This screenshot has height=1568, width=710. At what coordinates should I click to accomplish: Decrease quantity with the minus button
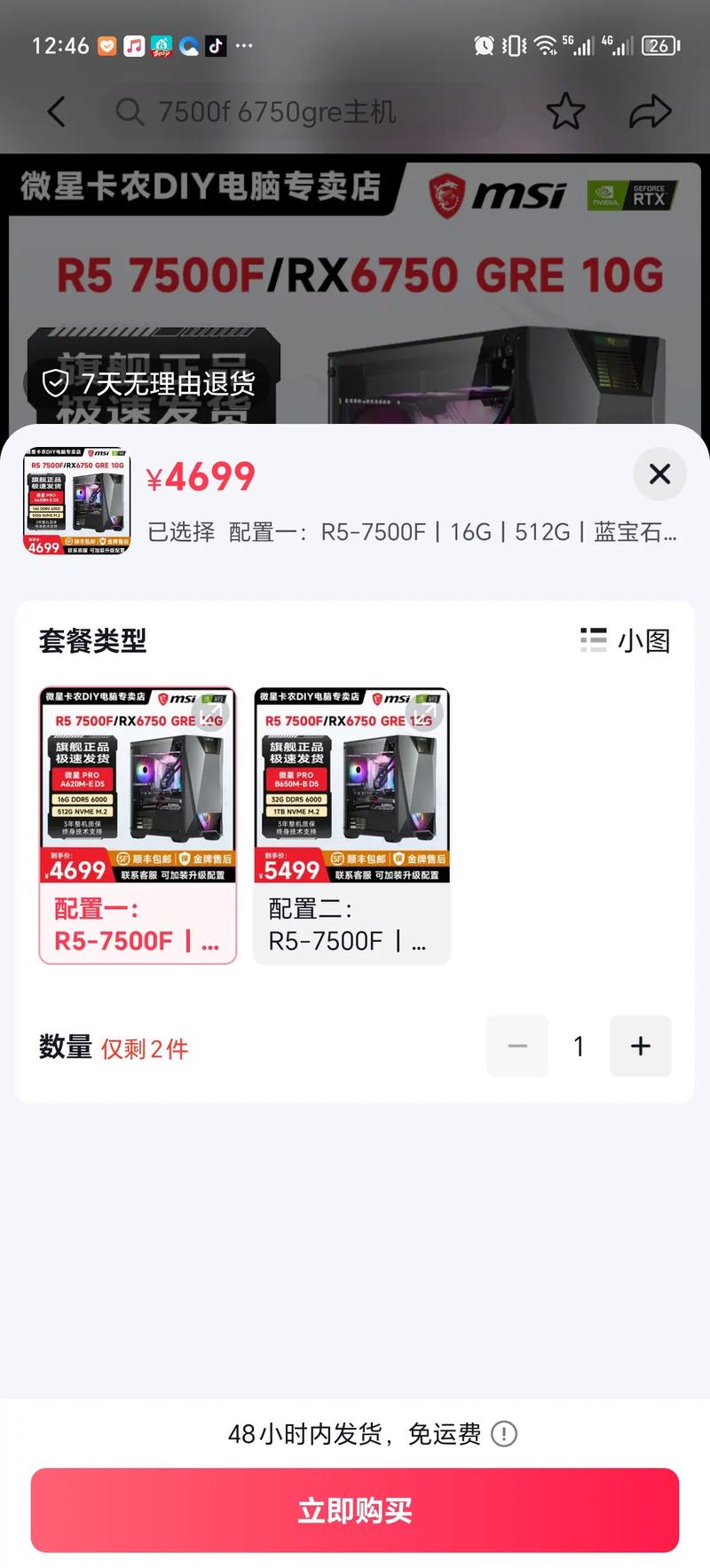point(517,1047)
